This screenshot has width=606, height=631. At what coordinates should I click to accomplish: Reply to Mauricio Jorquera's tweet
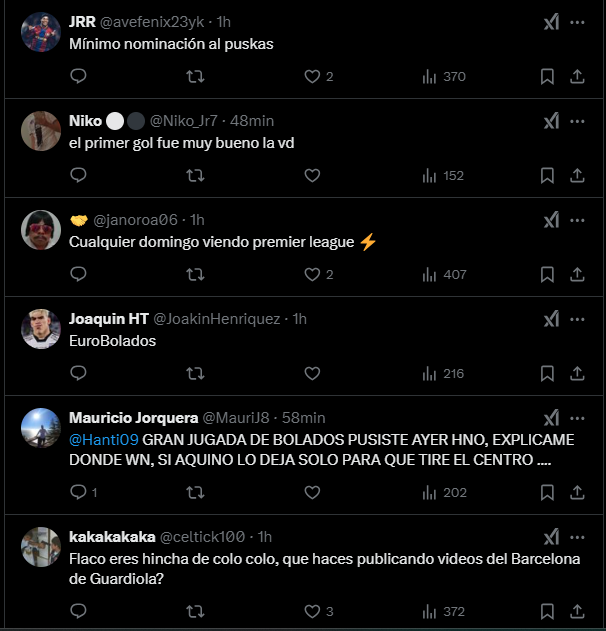(79, 492)
